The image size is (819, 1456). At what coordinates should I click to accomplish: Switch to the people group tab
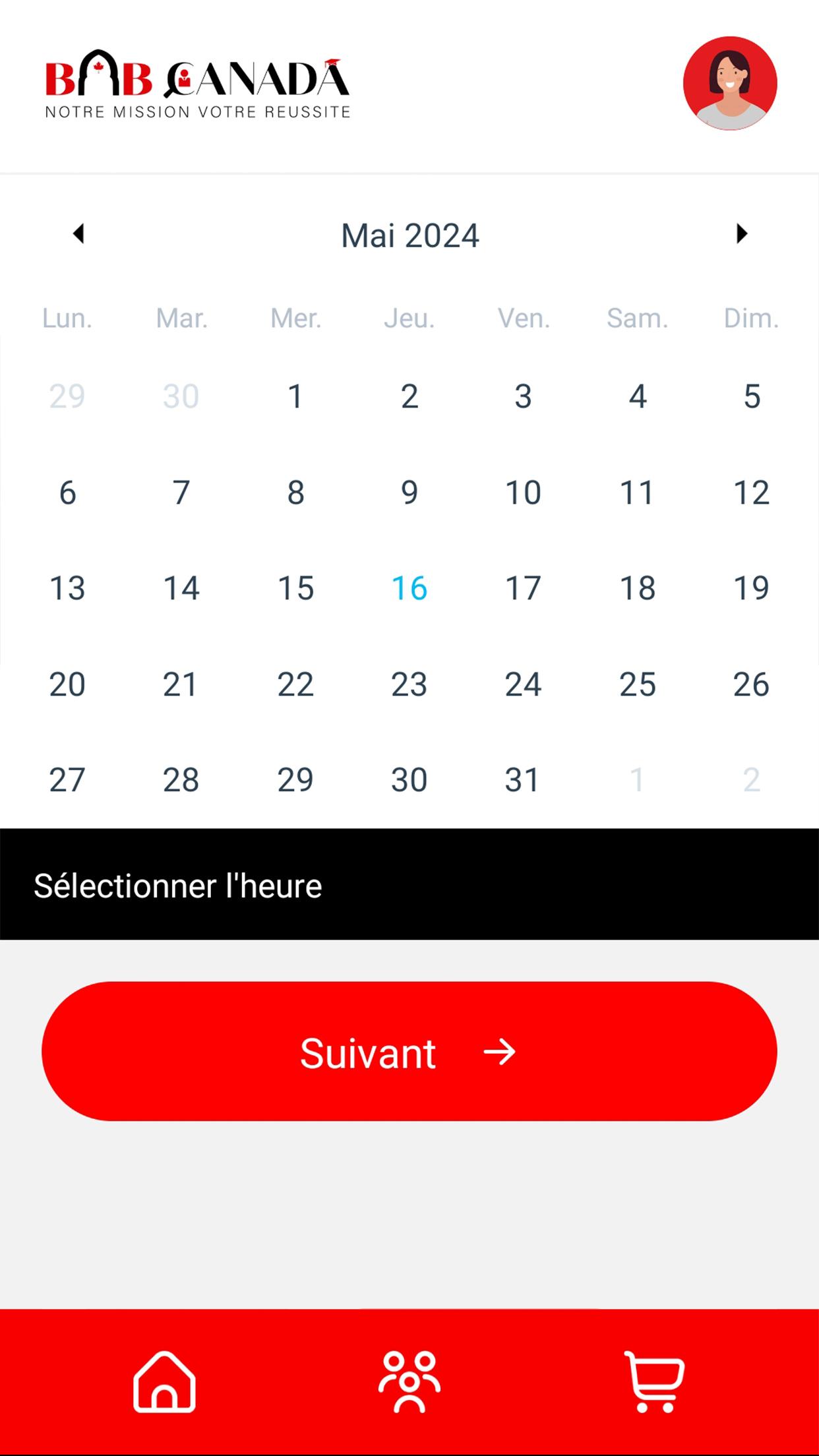point(409,1381)
